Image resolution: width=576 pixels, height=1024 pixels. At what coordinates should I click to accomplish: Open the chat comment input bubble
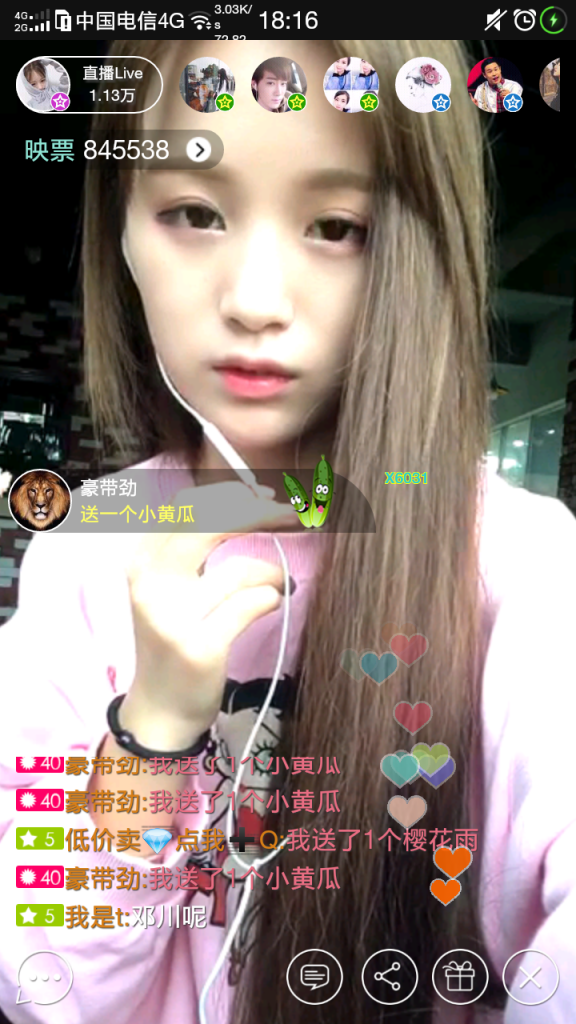pos(45,978)
